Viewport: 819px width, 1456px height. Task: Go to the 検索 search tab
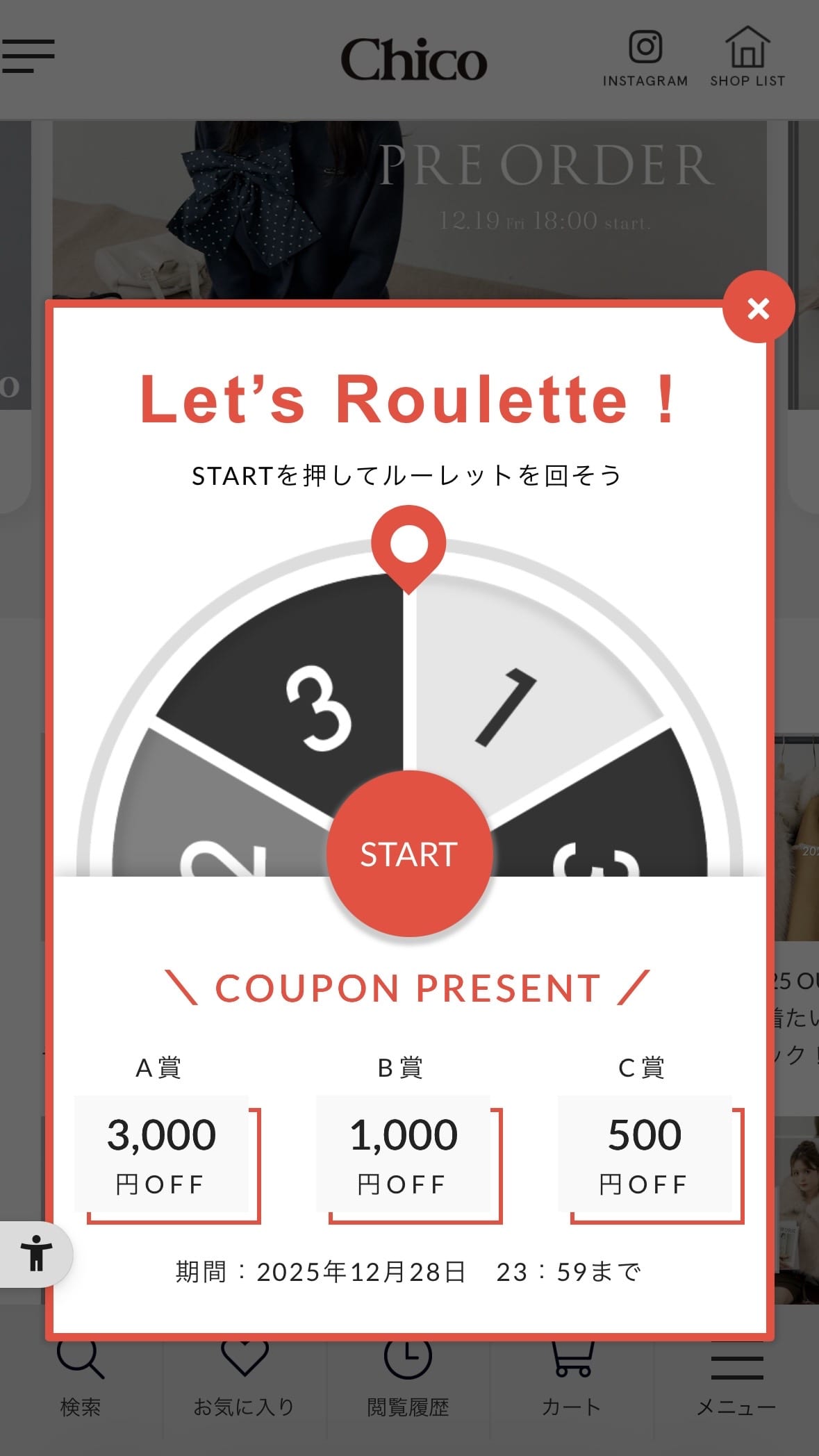tap(81, 1382)
